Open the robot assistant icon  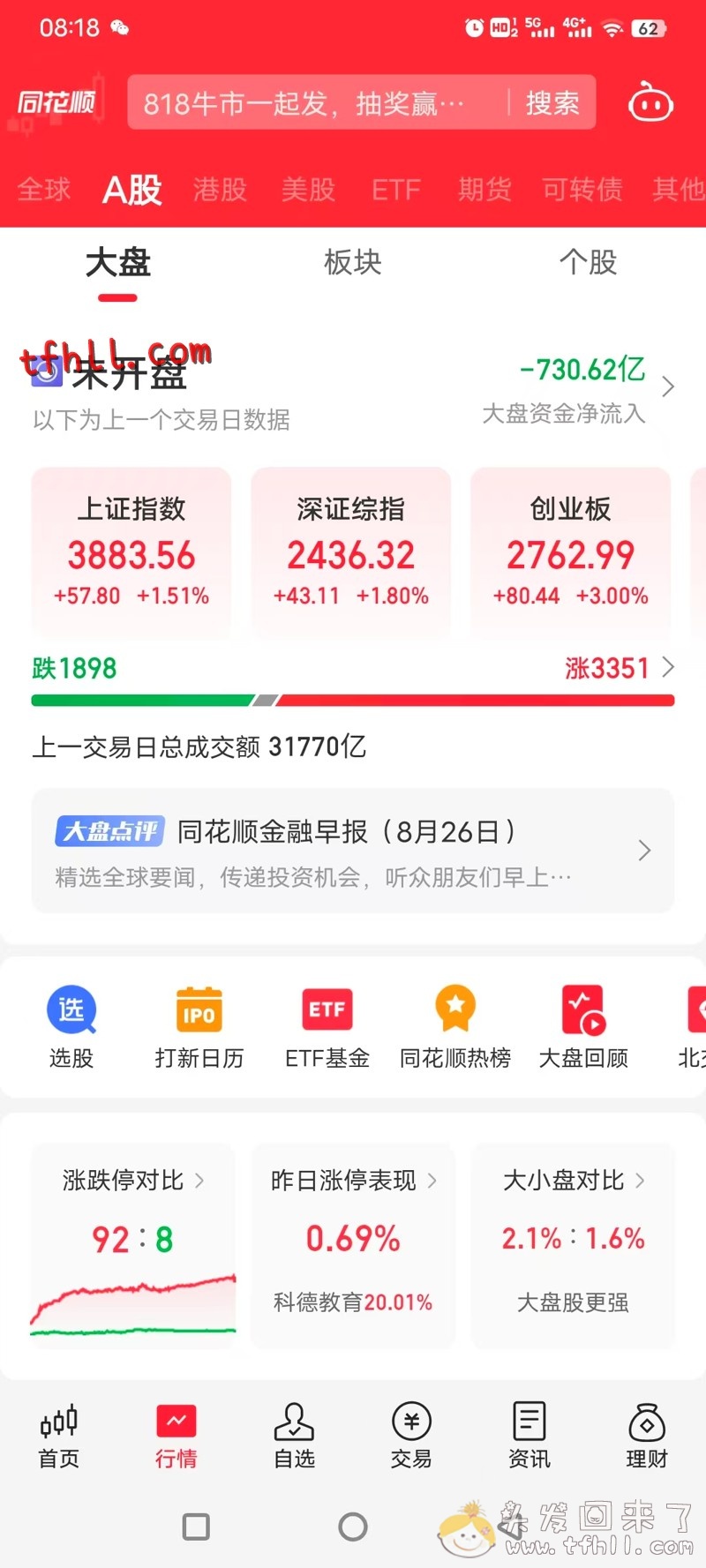[650, 103]
